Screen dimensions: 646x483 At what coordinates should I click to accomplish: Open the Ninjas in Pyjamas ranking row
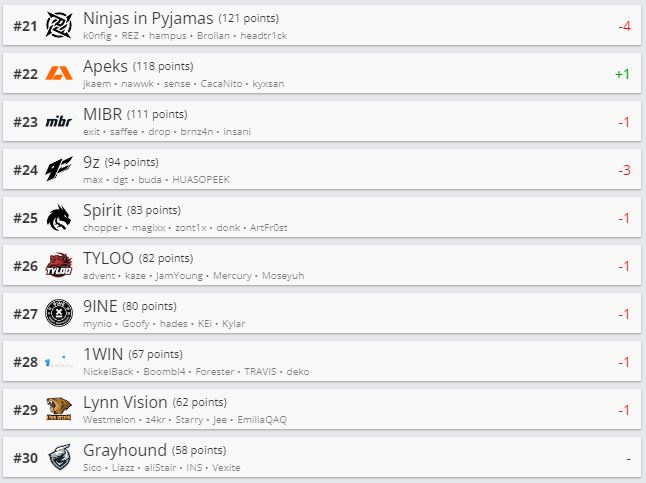click(320, 25)
